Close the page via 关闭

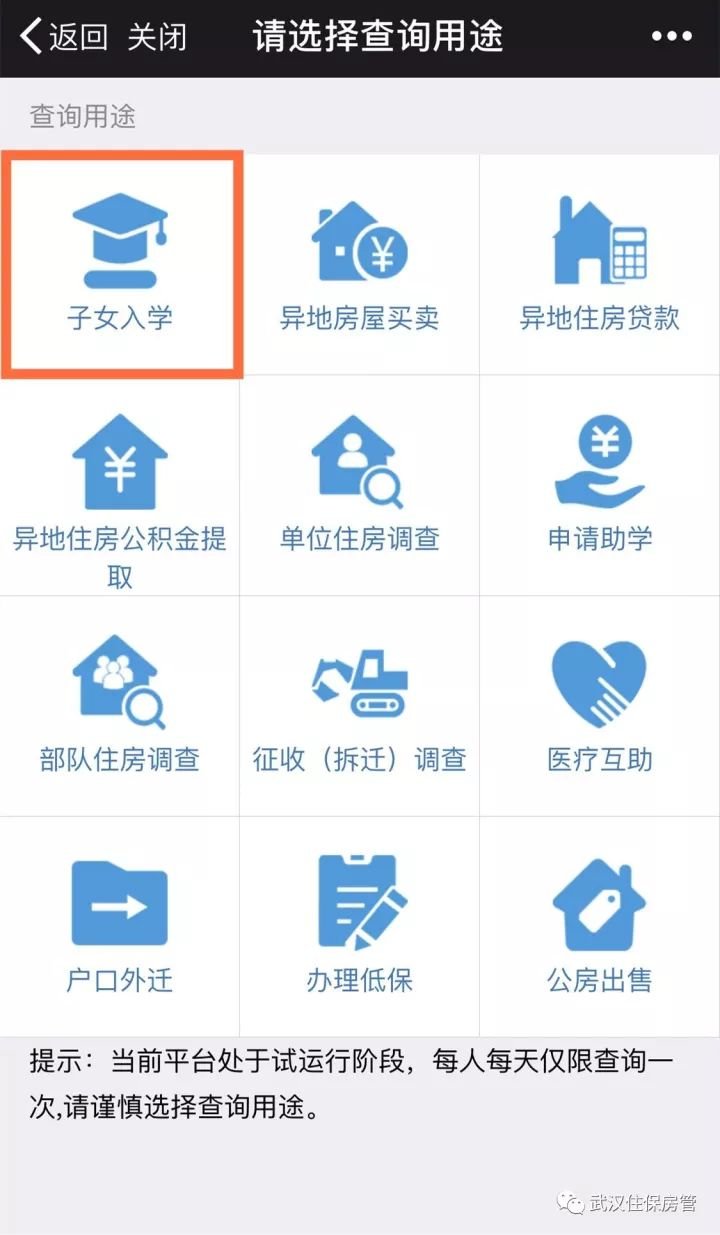(x=157, y=37)
